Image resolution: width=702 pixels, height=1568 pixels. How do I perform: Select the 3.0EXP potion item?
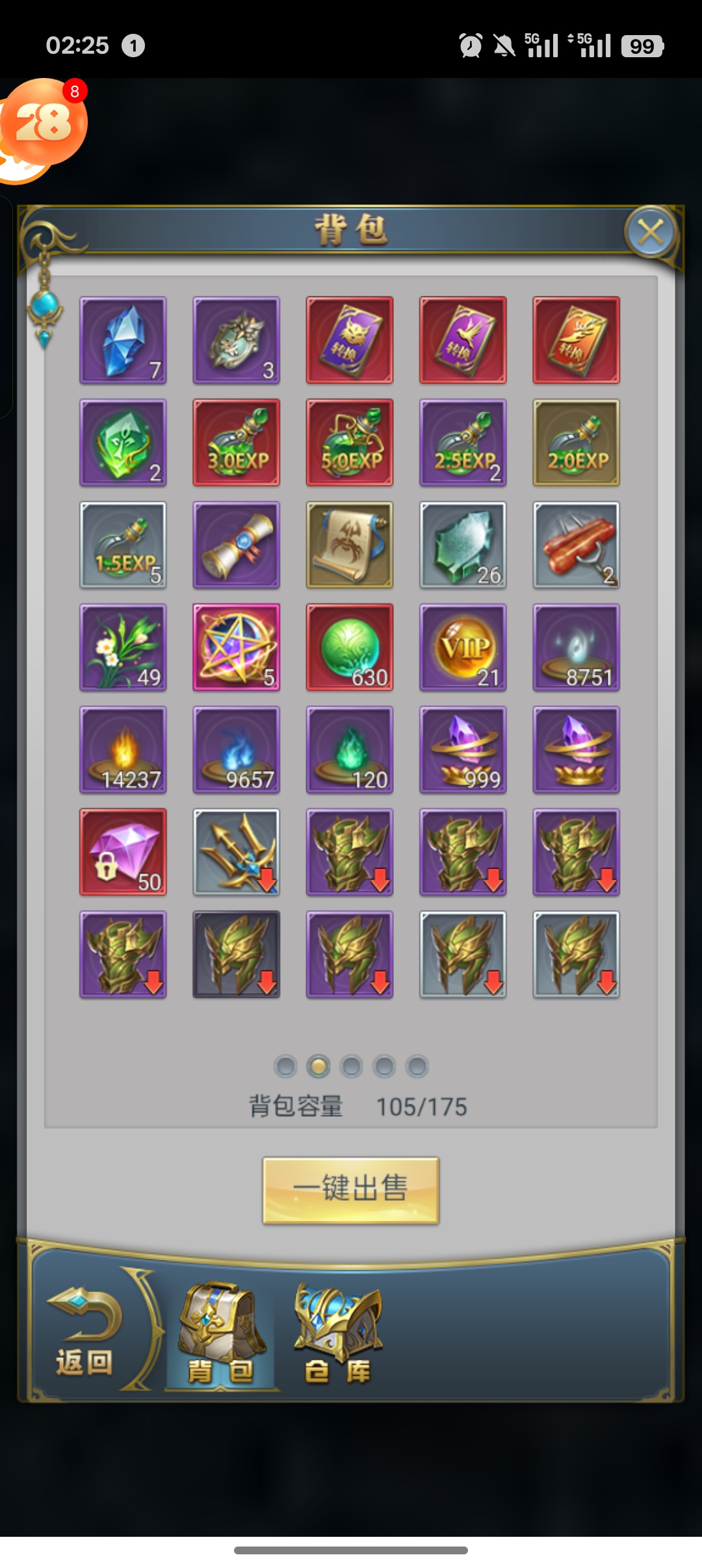(x=237, y=443)
